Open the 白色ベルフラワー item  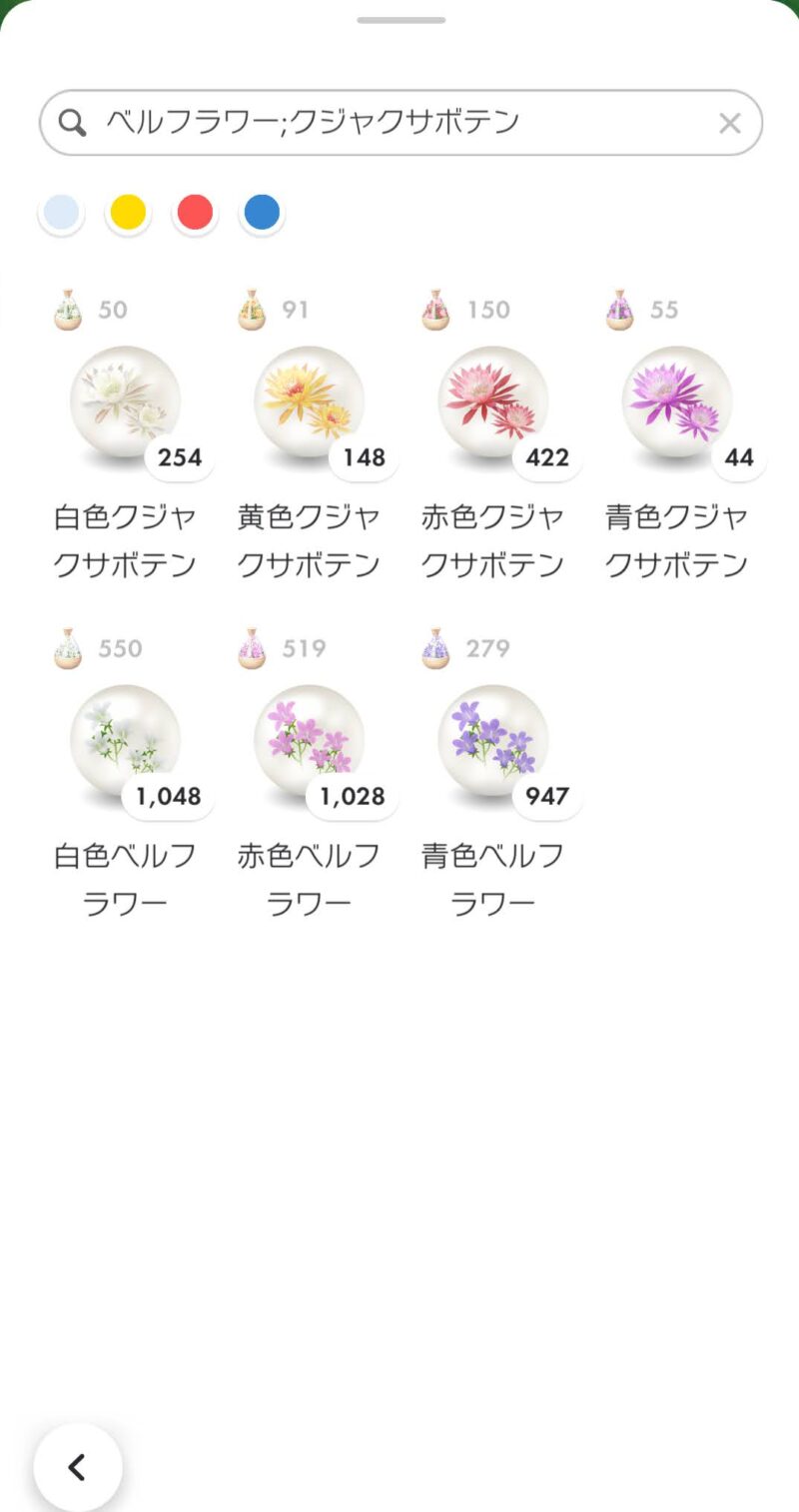coord(125,774)
